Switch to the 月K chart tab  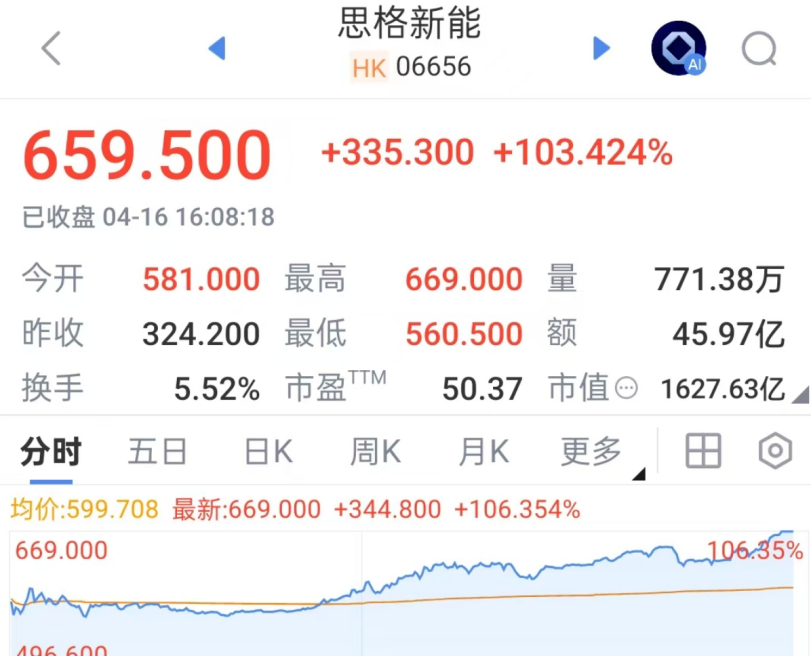(484, 452)
